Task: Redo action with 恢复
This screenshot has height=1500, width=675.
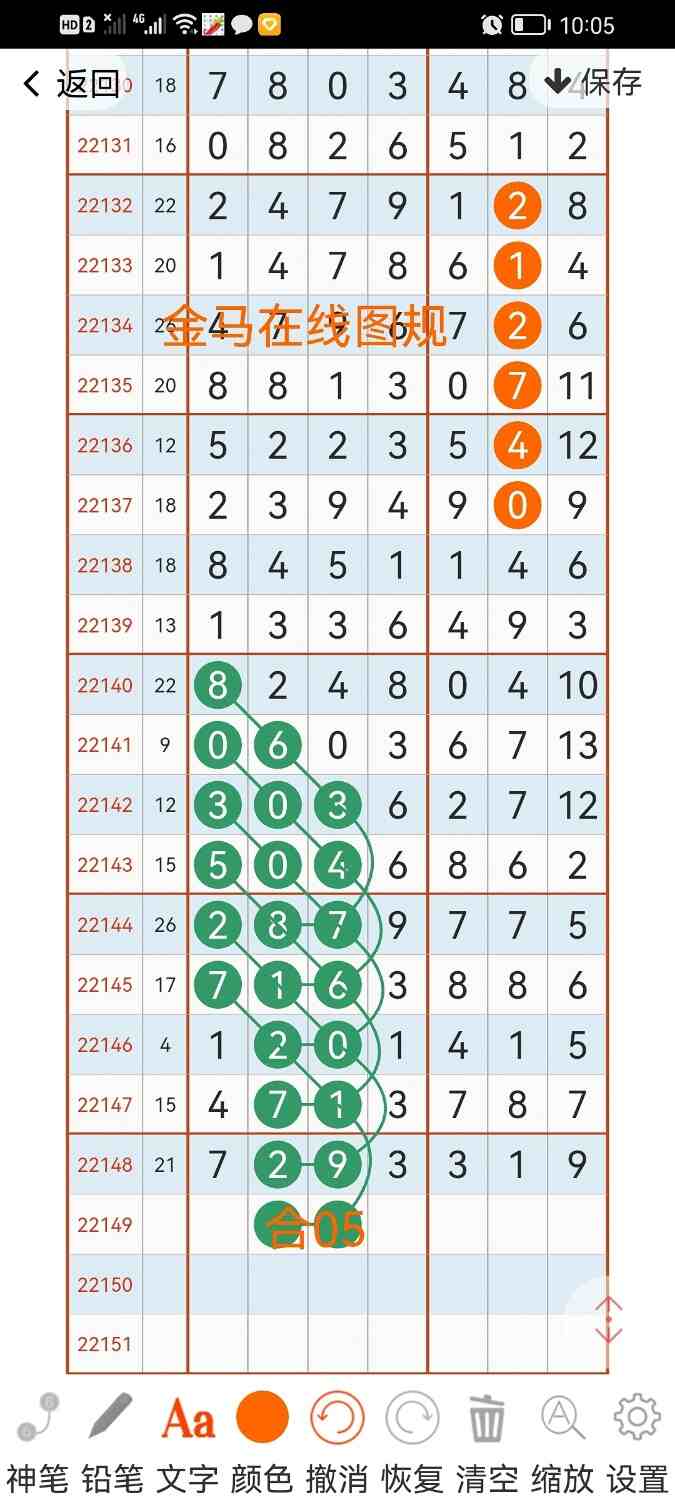Action: [412, 1438]
